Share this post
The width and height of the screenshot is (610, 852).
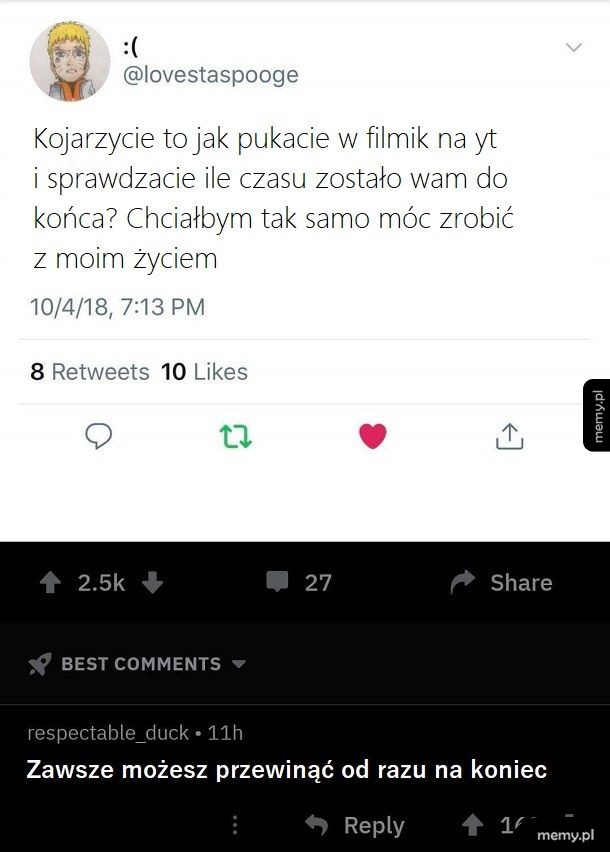point(501,582)
